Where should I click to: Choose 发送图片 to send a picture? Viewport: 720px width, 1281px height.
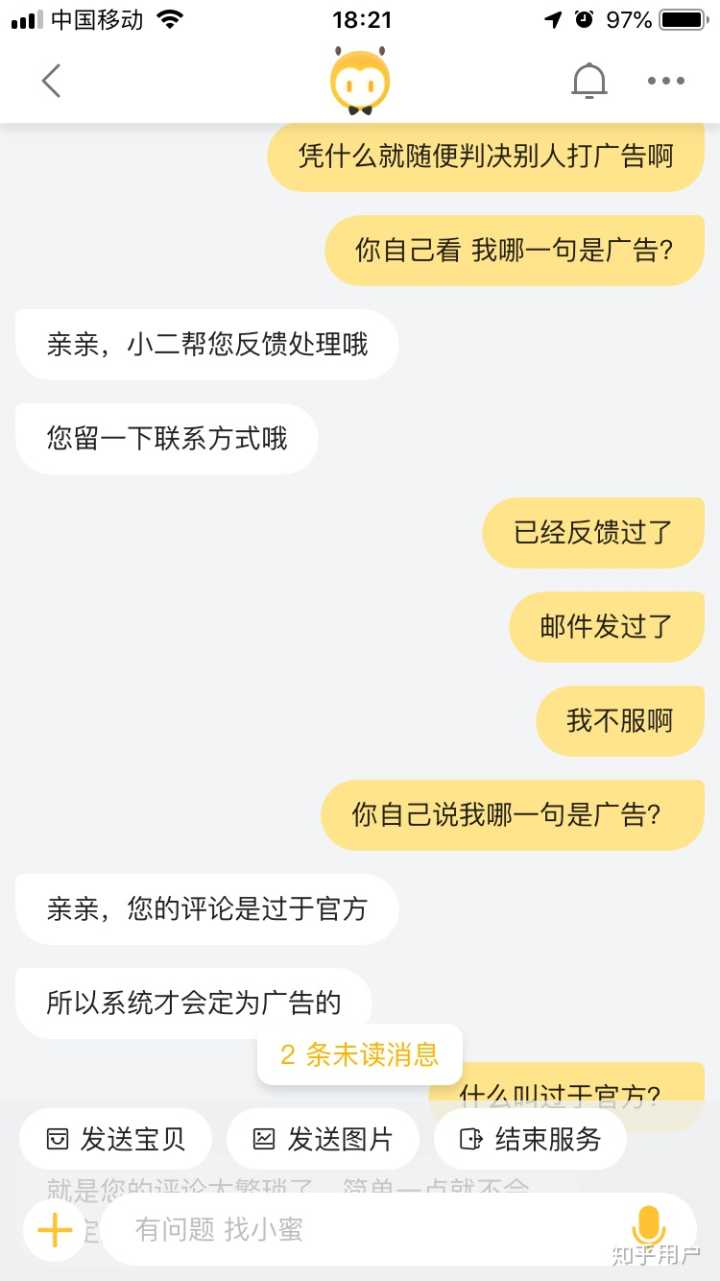tap(322, 1139)
